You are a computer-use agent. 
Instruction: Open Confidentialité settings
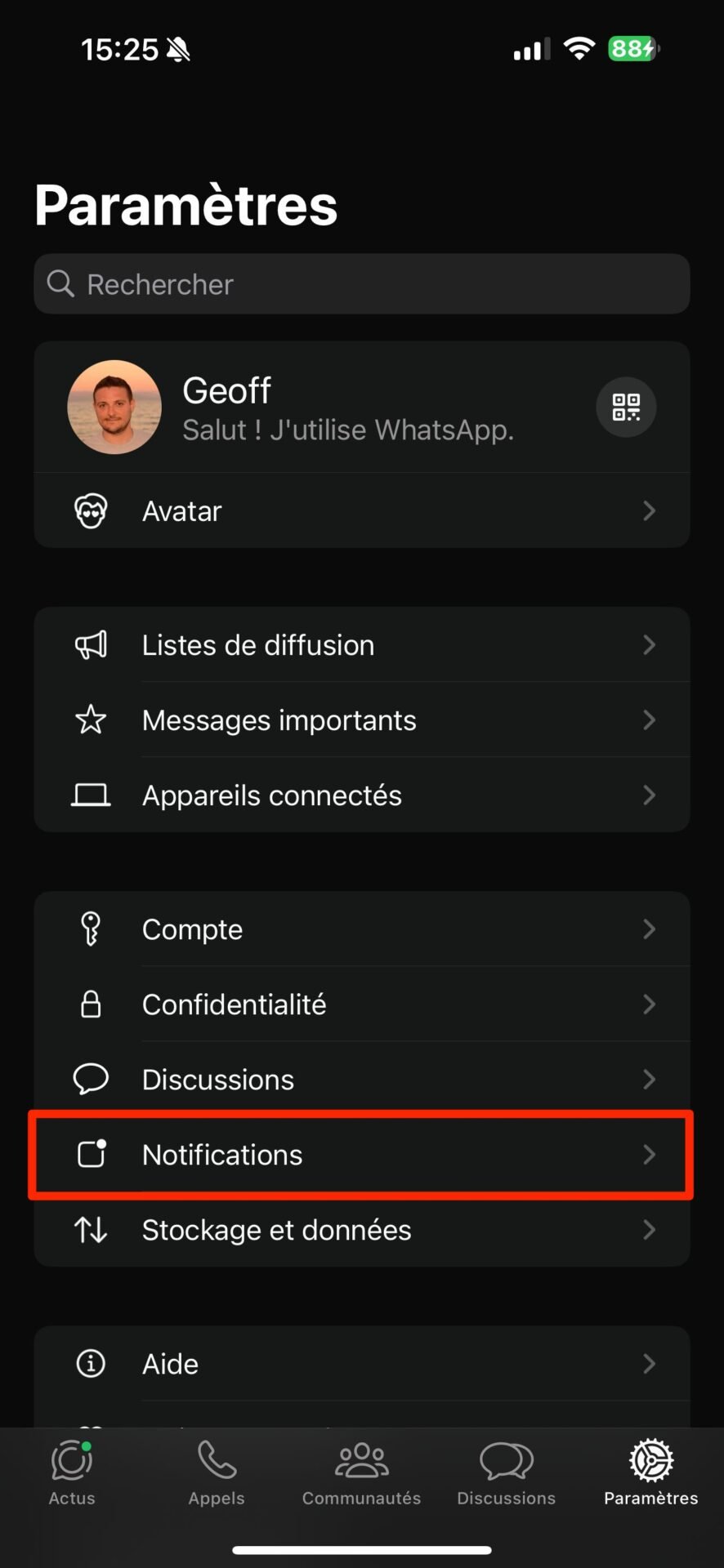click(362, 1004)
